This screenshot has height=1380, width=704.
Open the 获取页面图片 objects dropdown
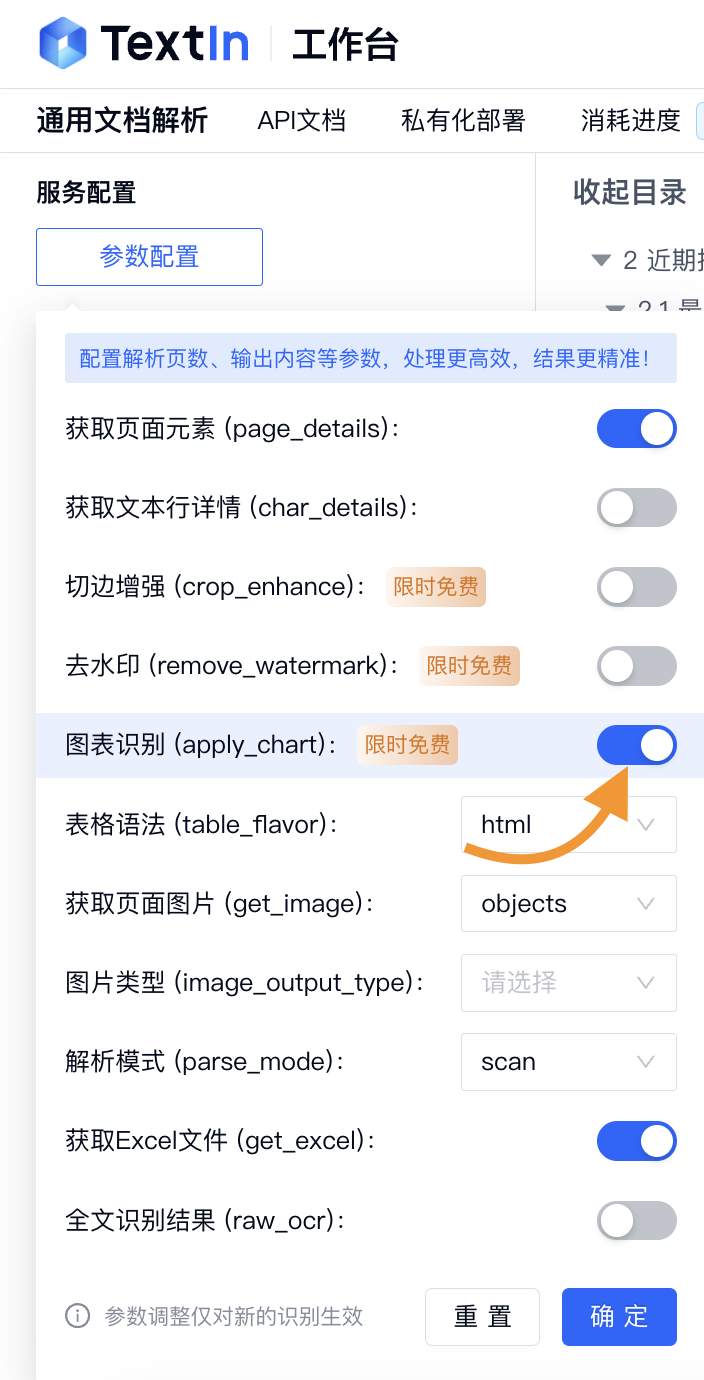coord(569,903)
